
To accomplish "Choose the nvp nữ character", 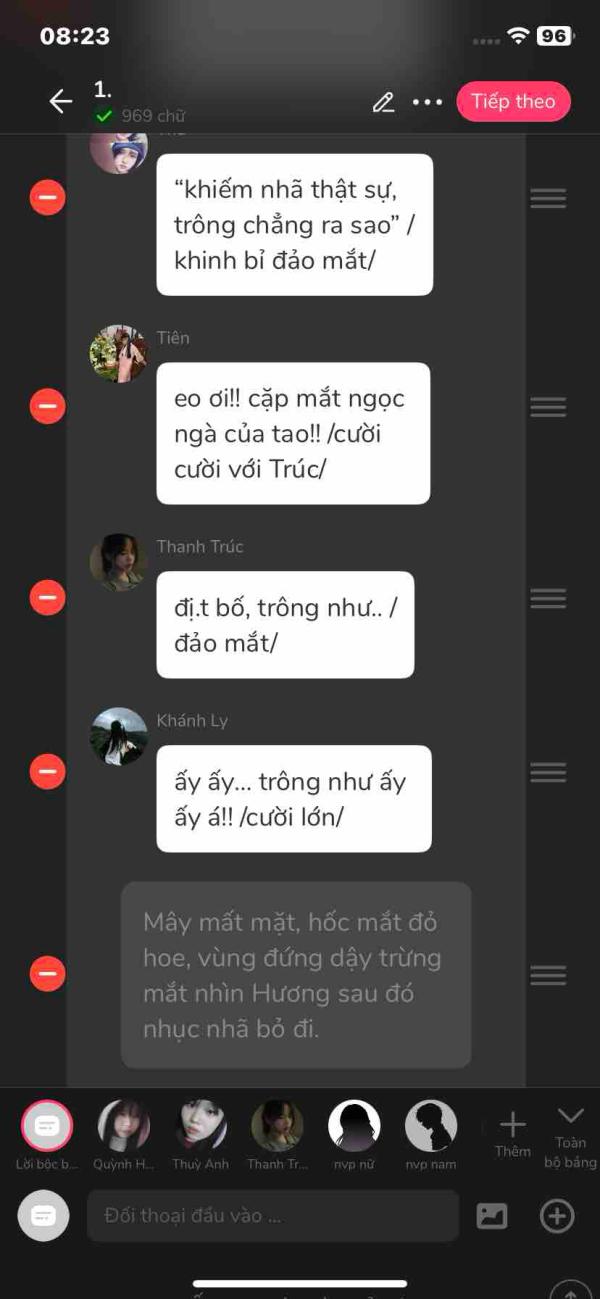I will coord(354,1127).
